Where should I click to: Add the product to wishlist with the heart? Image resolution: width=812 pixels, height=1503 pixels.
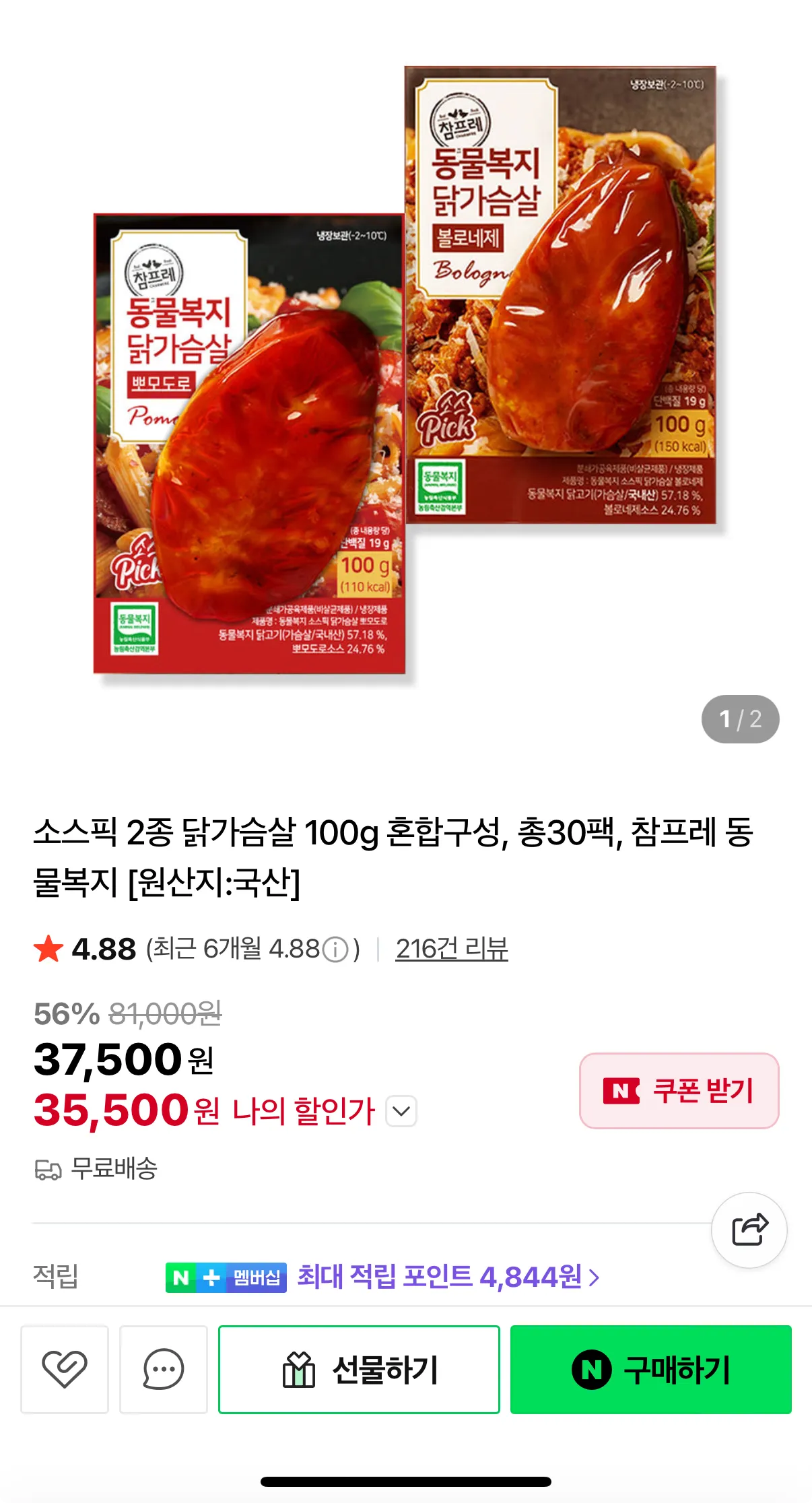[x=65, y=1369]
